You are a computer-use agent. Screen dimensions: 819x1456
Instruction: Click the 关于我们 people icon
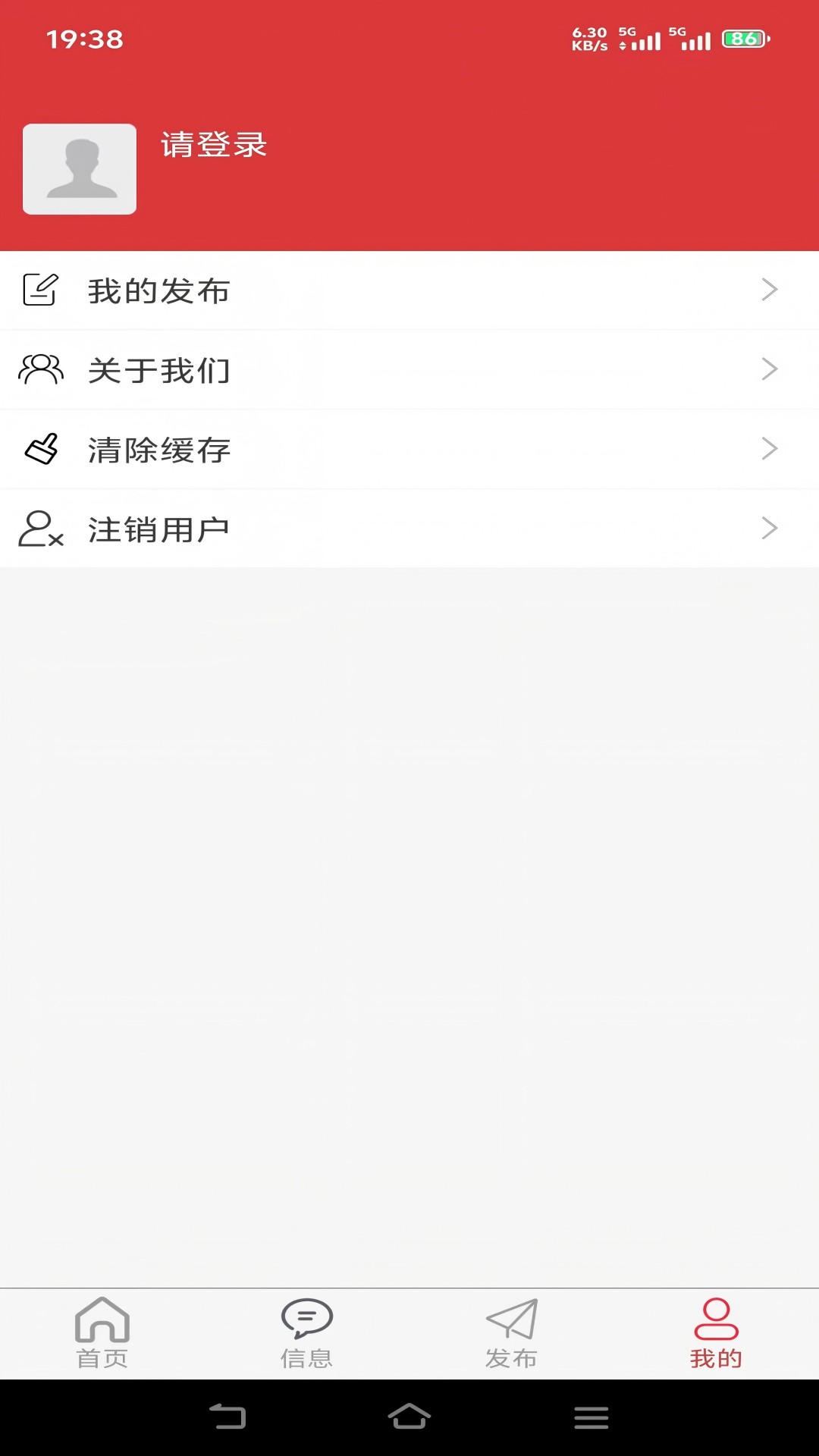pos(39,369)
